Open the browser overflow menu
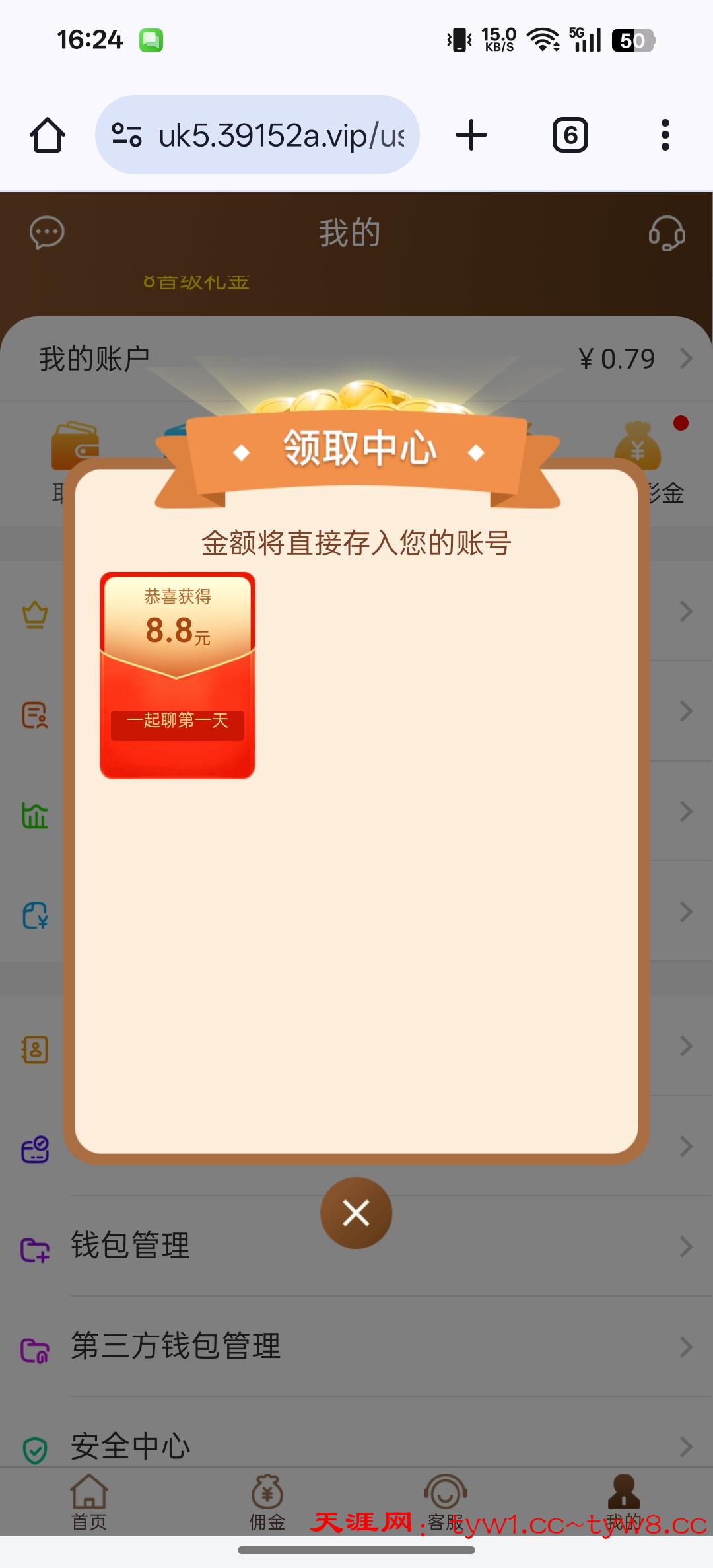 [665, 135]
